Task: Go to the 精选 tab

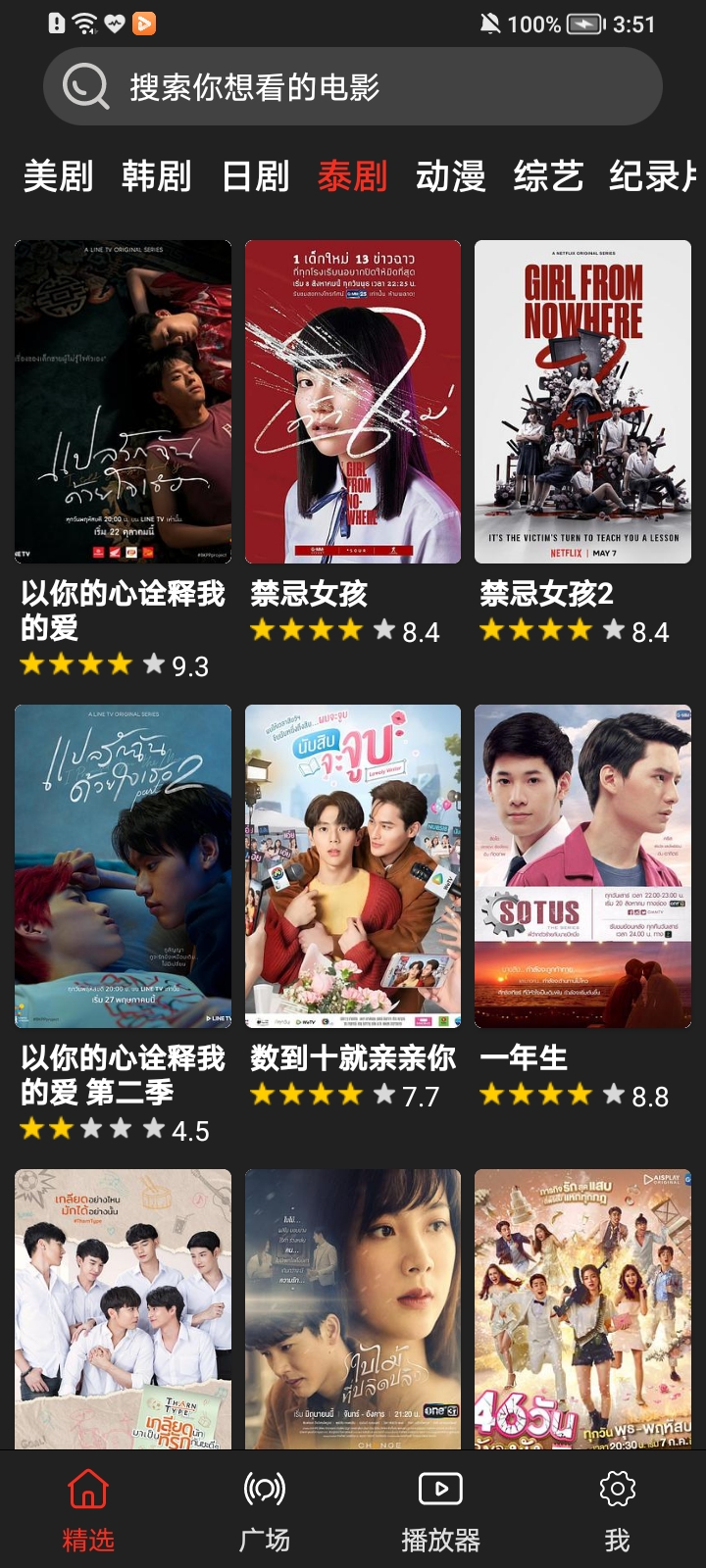Action: point(88,1510)
